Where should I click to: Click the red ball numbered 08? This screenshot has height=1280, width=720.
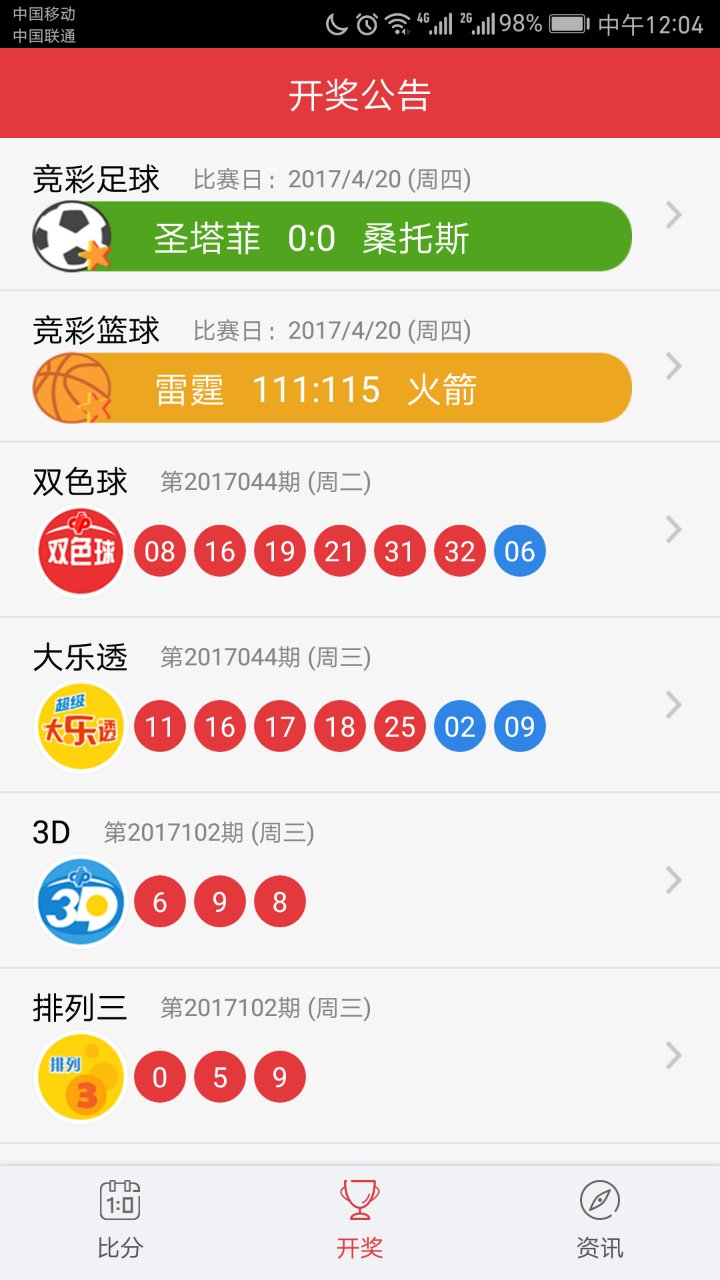tap(159, 550)
